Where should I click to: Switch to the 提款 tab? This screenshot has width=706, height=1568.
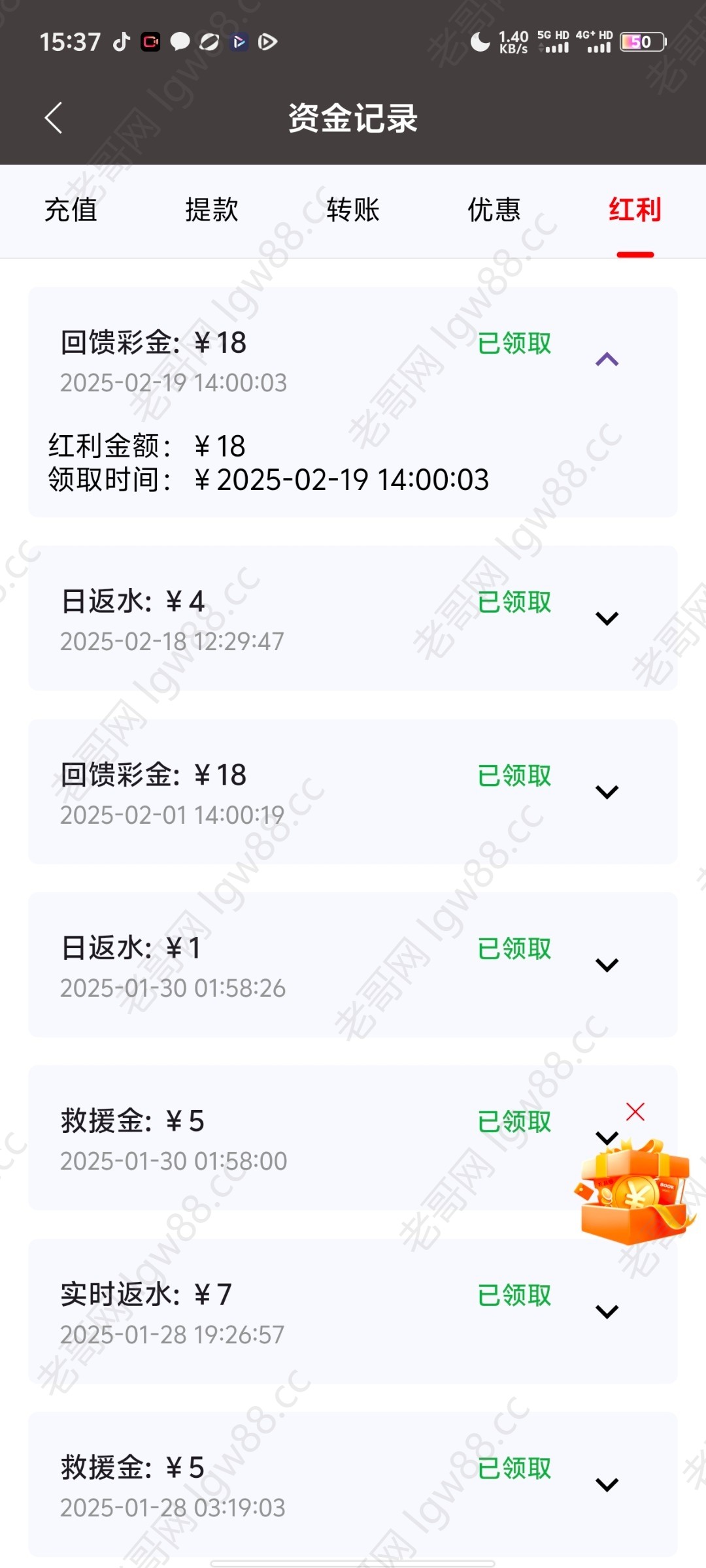coord(212,210)
